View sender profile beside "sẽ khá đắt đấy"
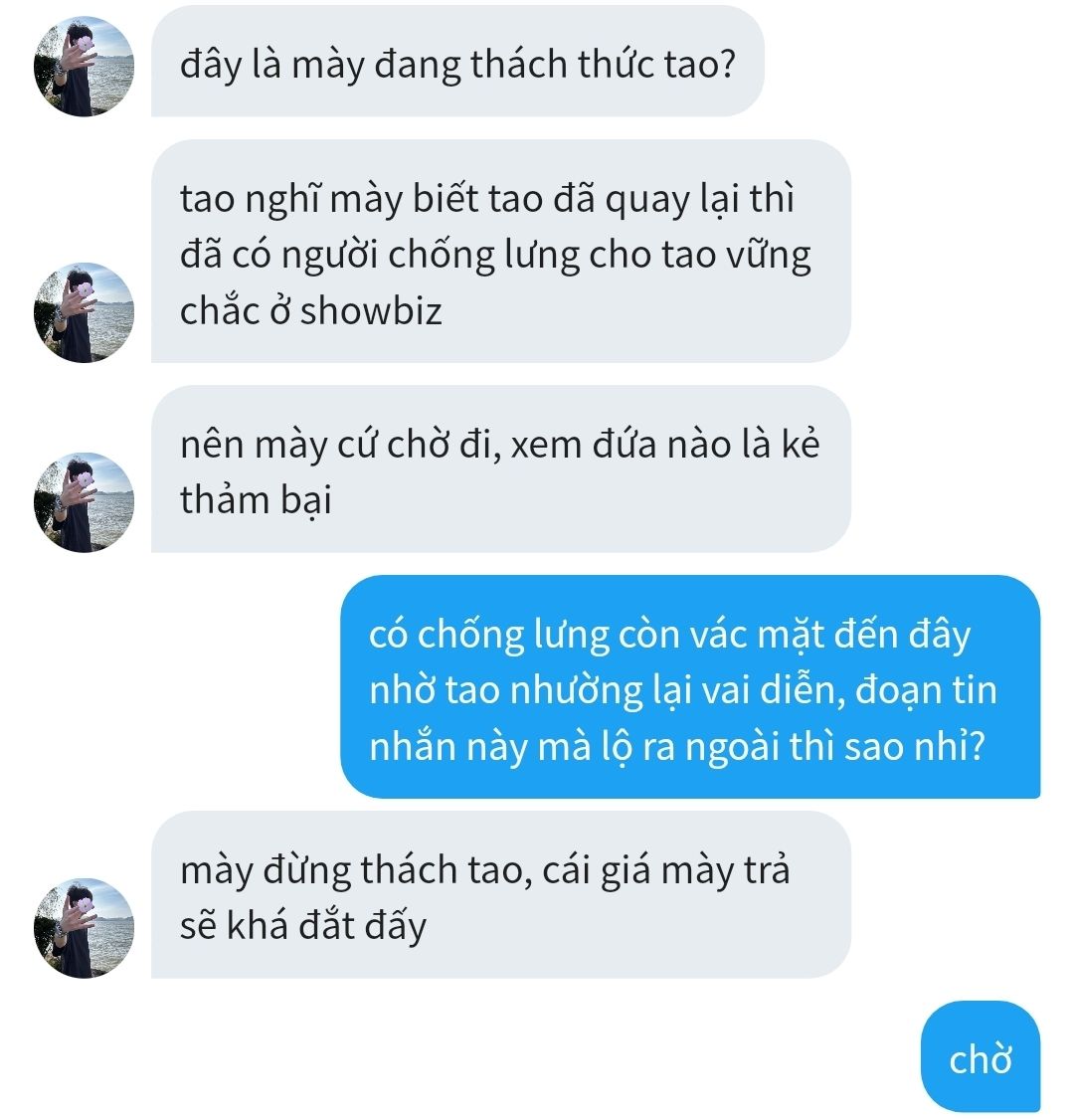The image size is (1074, 1120). coord(85,928)
